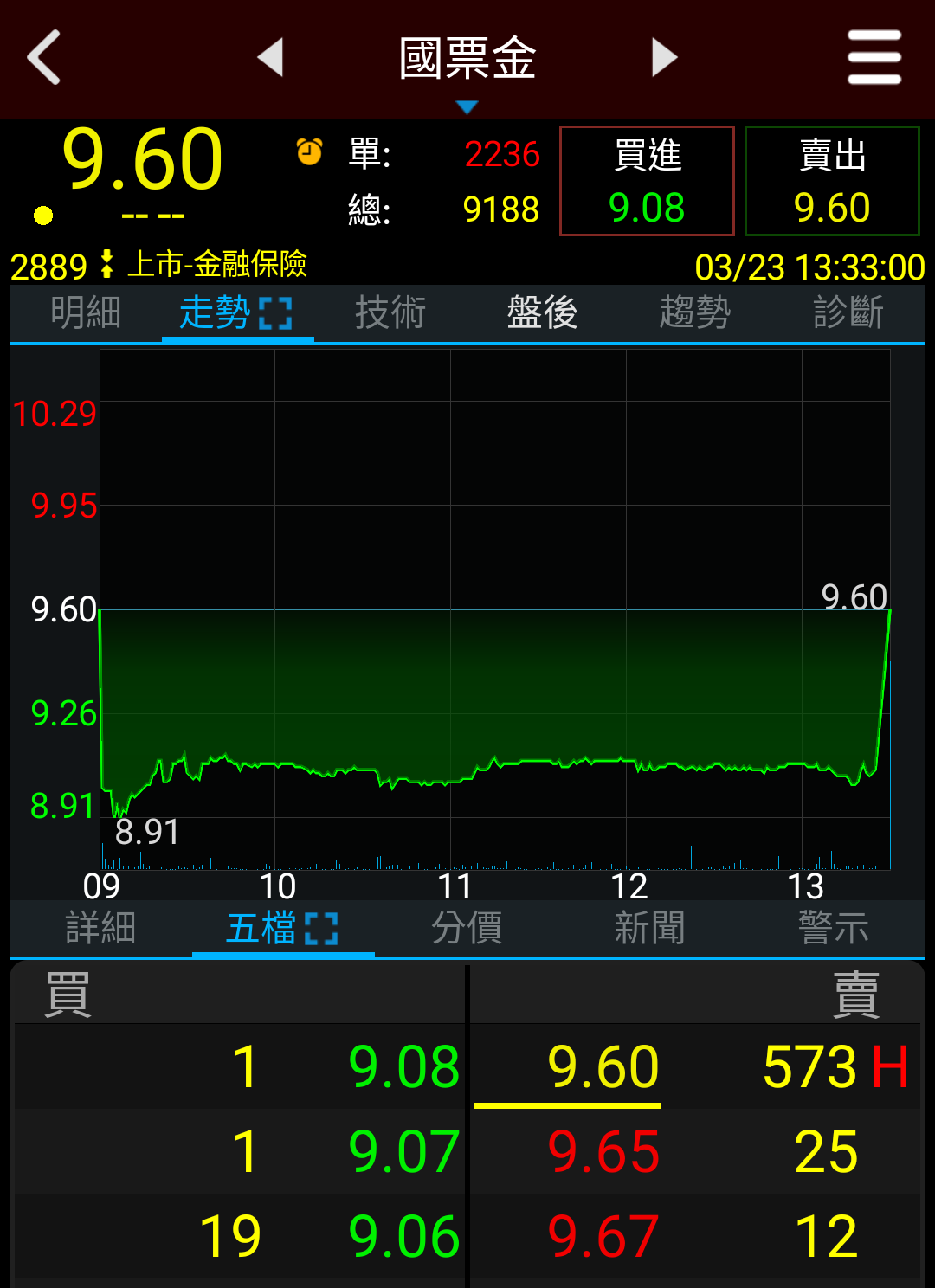Open the 技術 technical analysis tab
The width and height of the screenshot is (935, 1288).
[390, 312]
